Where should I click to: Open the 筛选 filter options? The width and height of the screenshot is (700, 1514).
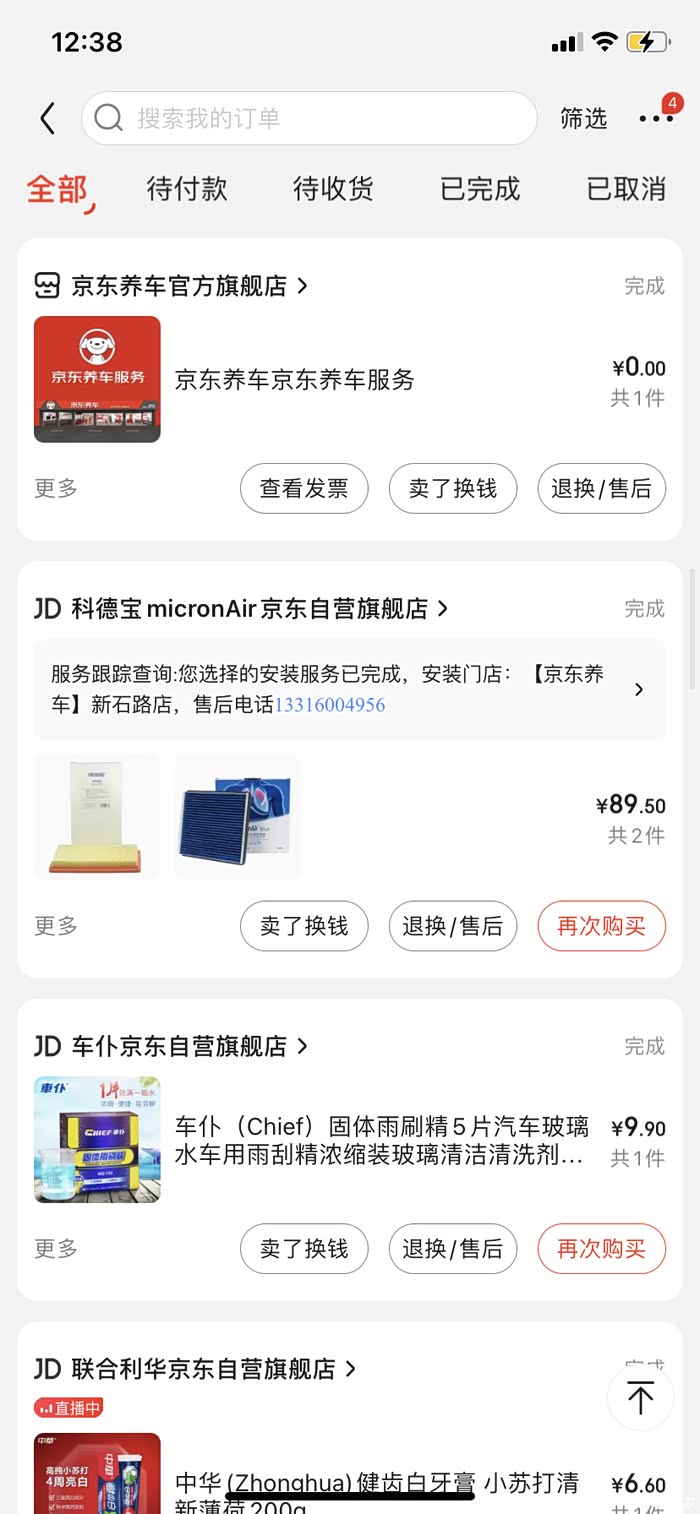tap(583, 119)
